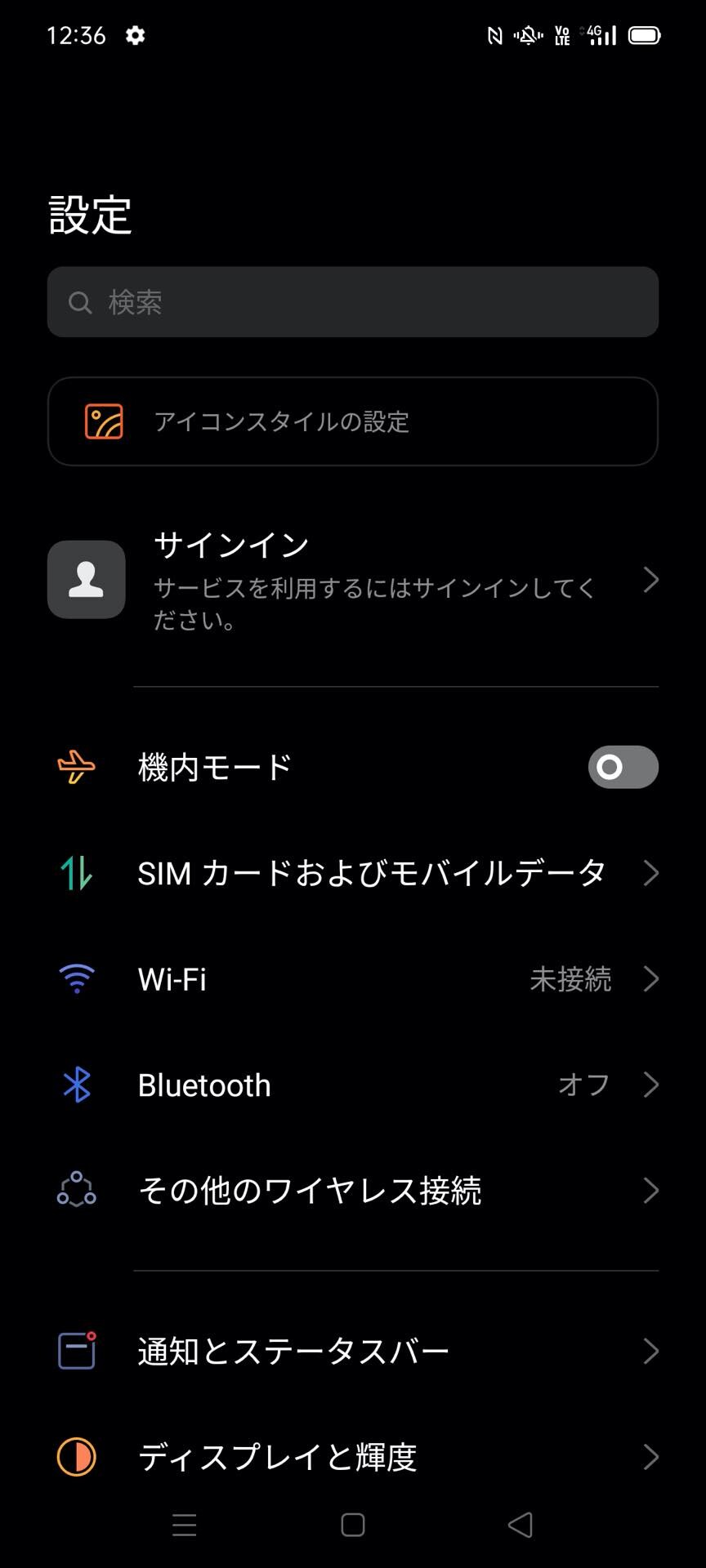Open Wi-Fi settings
This screenshot has height=1568, width=706.
(x=353, y=978)
